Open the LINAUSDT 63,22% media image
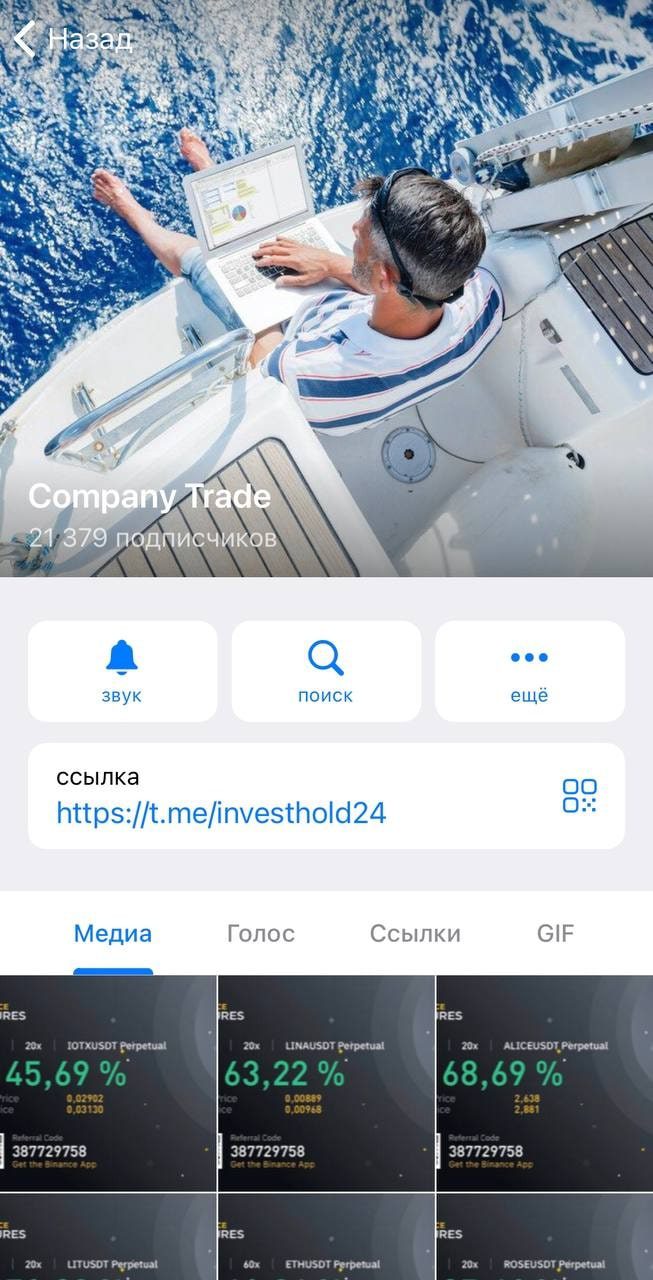The height and width of the screenshot is (1280, 653). [x=326, y=1083]
